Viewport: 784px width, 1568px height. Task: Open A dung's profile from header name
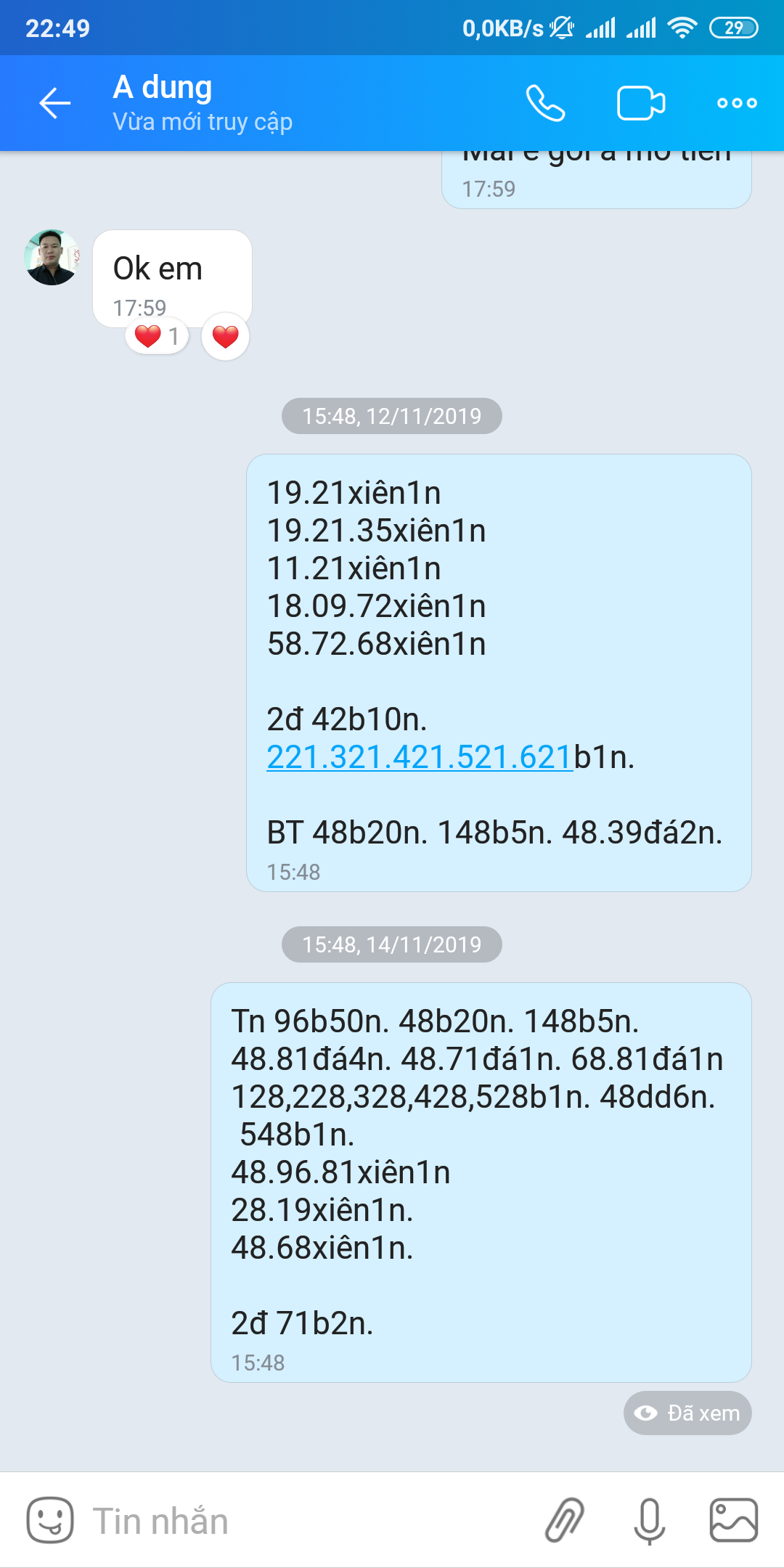tap(163, 87)
